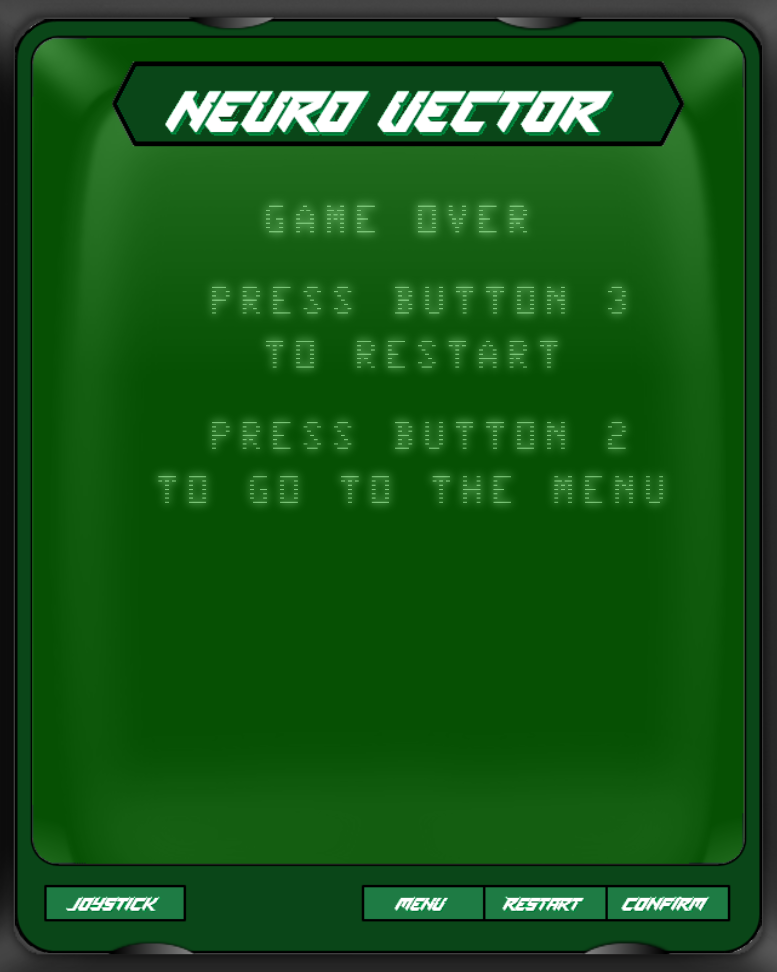Restart the game with the Restart button
The width and height of the screenshot is (777, 972).
(545, 903)
